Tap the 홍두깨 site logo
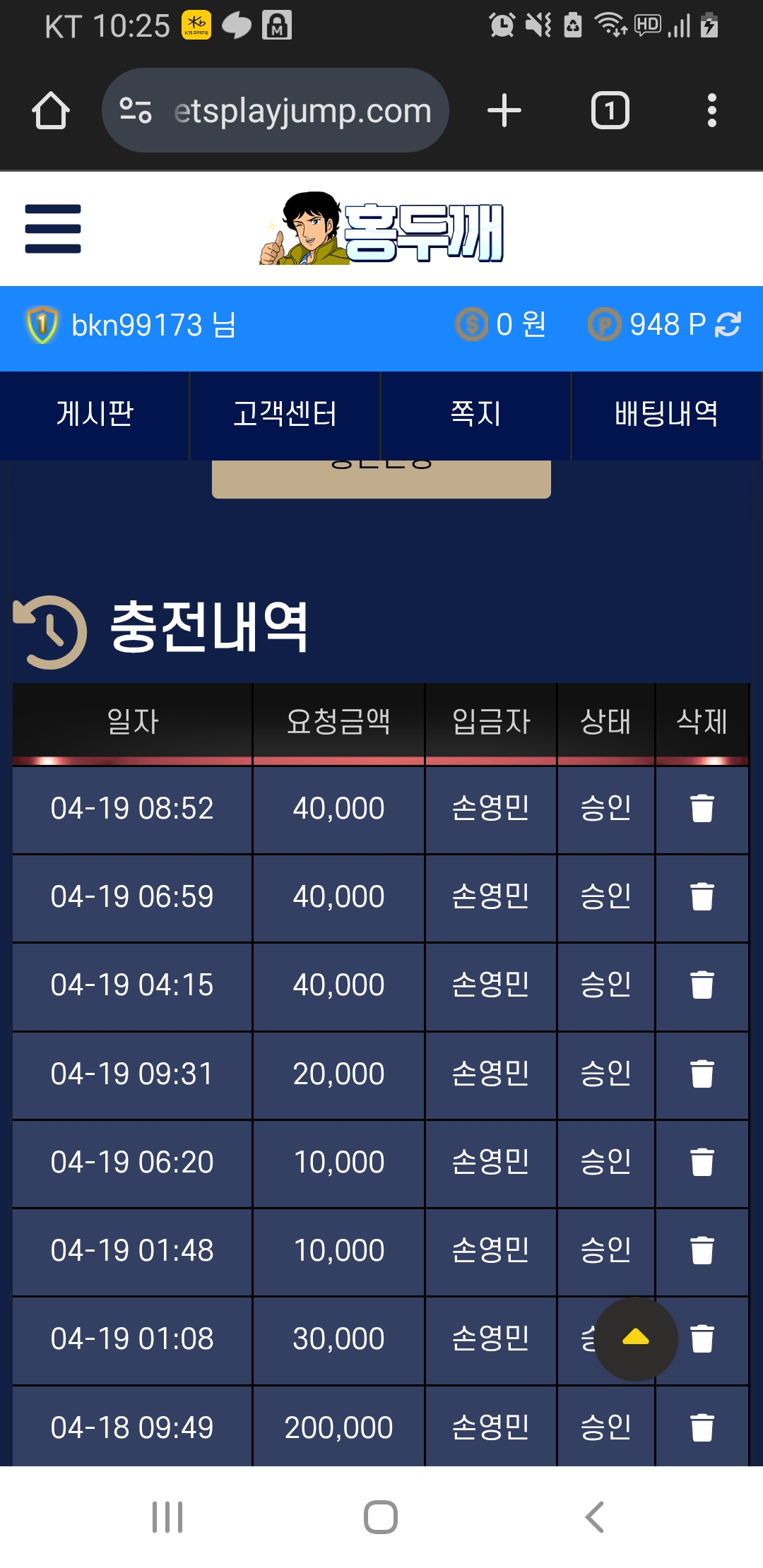Screen dimensions: 763x1568 381,229
